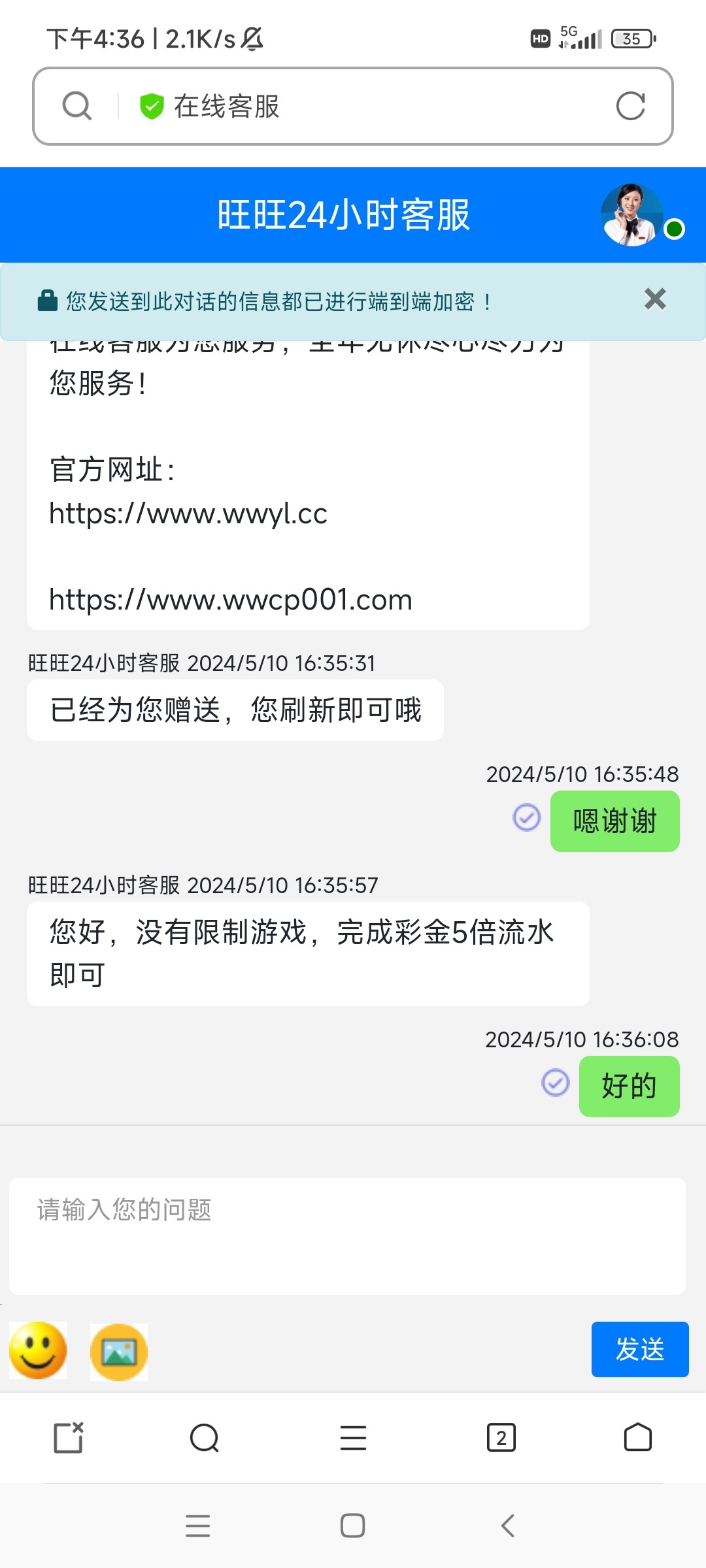The width and height of the screenshot is (706, 1568).
Task: Open recent apps from system bar
Action: pyautogui.click(x=197, y=1526)
